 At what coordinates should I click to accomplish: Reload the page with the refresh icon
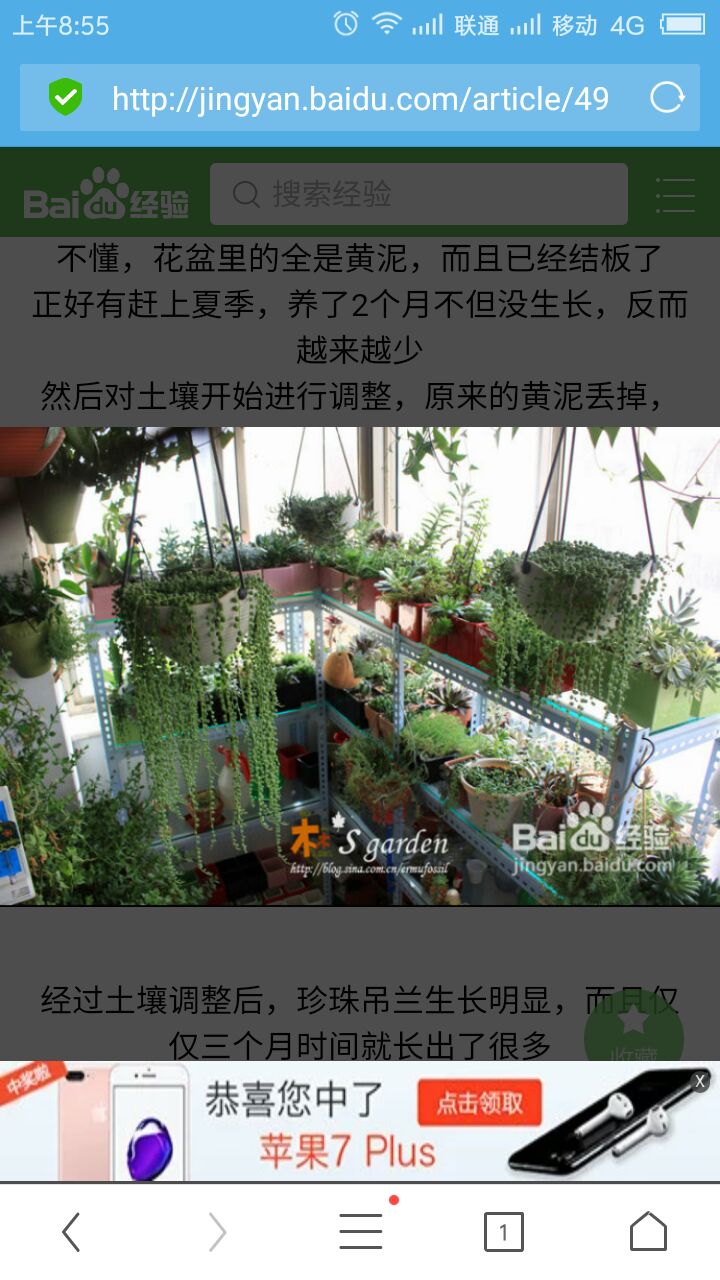click(667, 98)
